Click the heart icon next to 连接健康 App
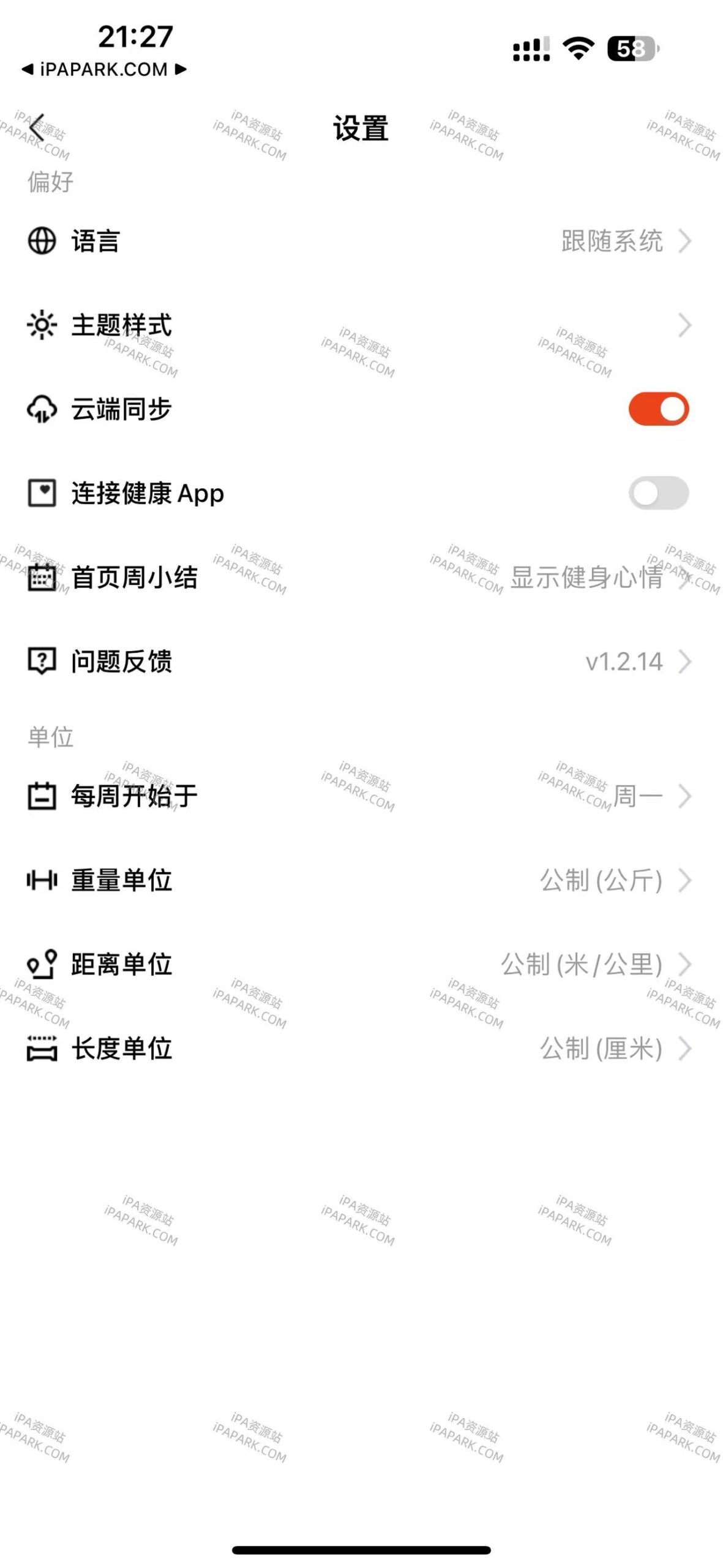This screenshot has width=723, height=1568. 40,494
